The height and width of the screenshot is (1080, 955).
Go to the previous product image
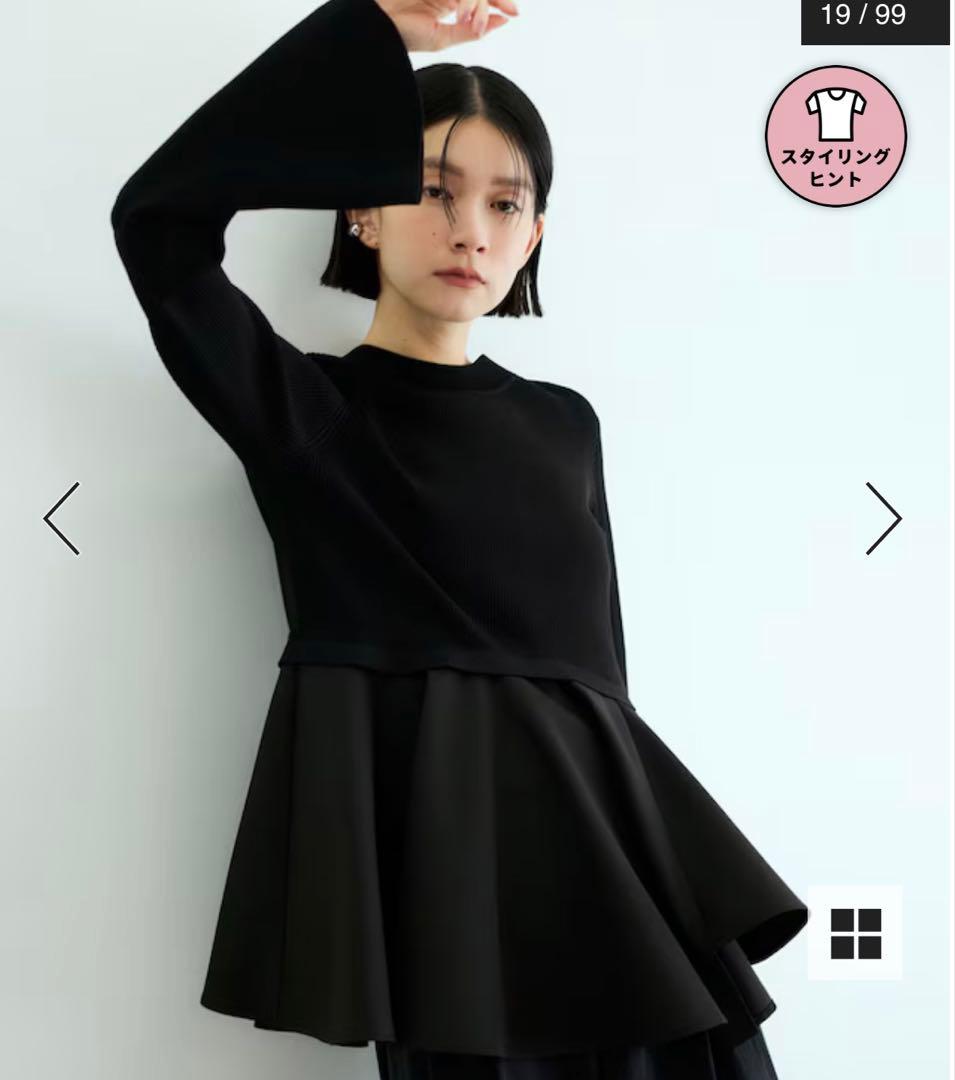click(x=62, y=518)
